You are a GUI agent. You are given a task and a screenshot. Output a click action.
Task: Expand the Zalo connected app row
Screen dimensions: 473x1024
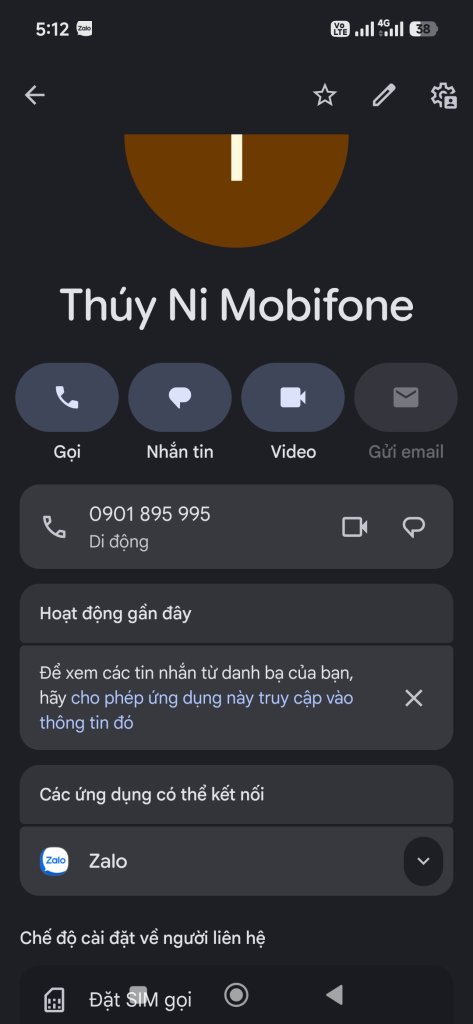click(x=423, y=861)
